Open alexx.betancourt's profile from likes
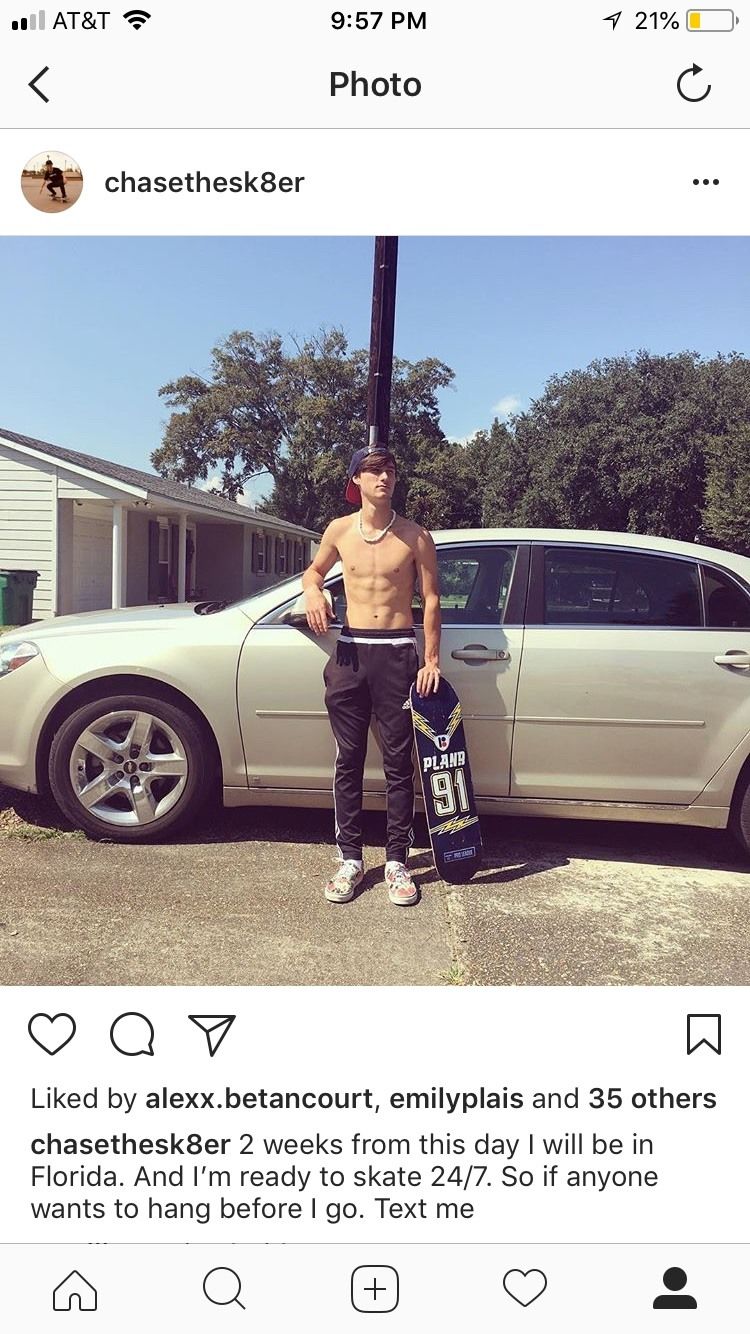Viewport: 750px width, 1334px height. [x=260, y=1098]
